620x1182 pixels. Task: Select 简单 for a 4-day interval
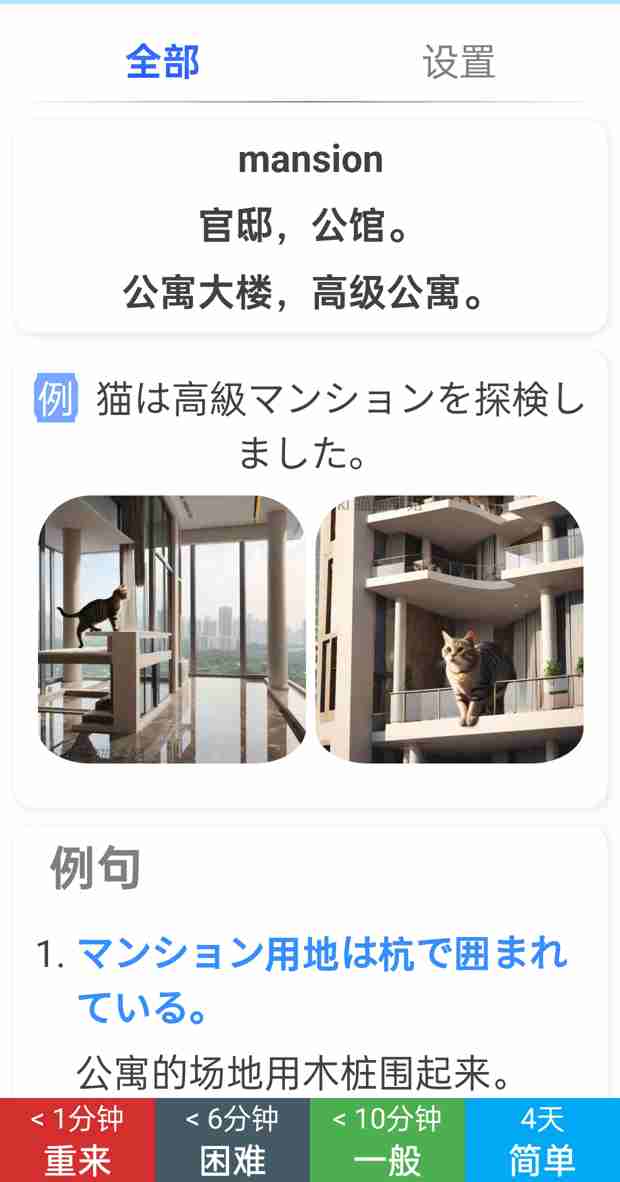[542, 1140]
